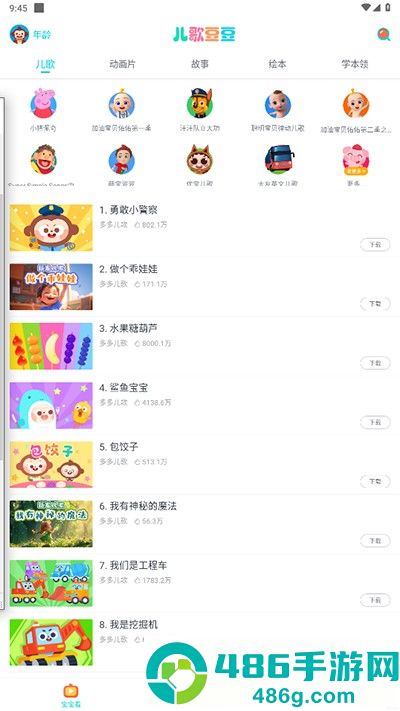Open the 年龄 age selector
Viewport: 400px width, 711px height.
pos(30,34)
